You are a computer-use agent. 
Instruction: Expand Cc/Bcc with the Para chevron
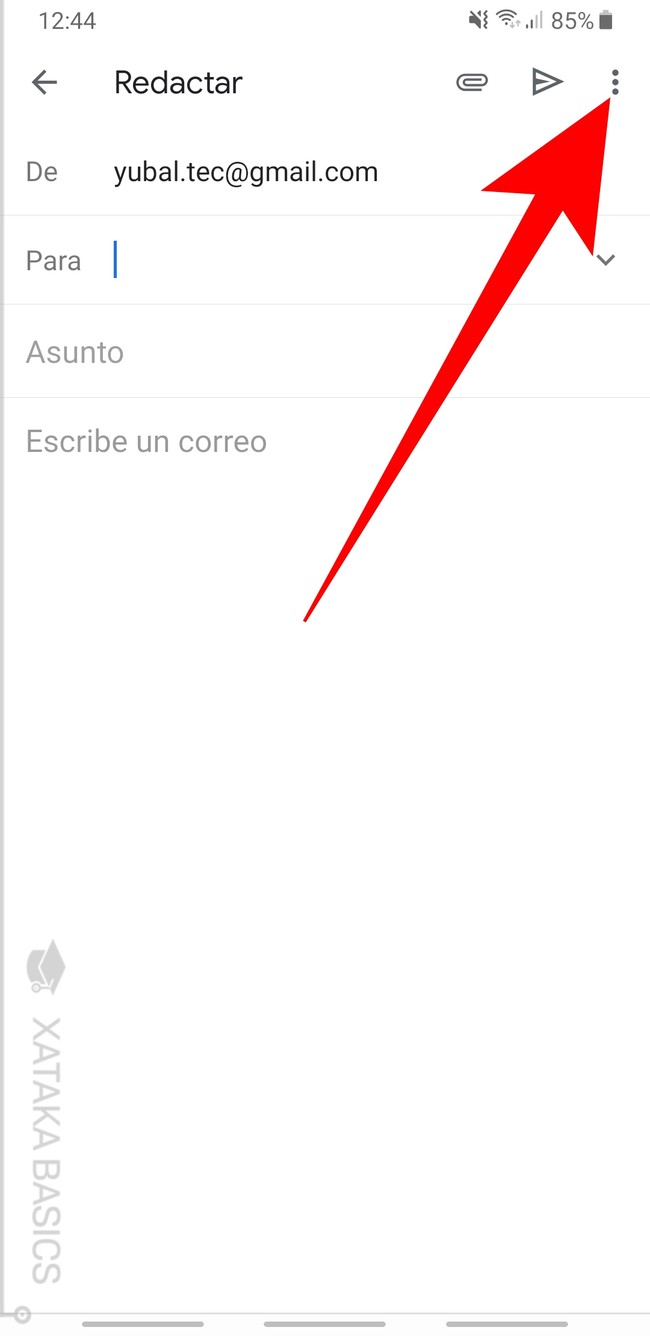tap(605, 260)
